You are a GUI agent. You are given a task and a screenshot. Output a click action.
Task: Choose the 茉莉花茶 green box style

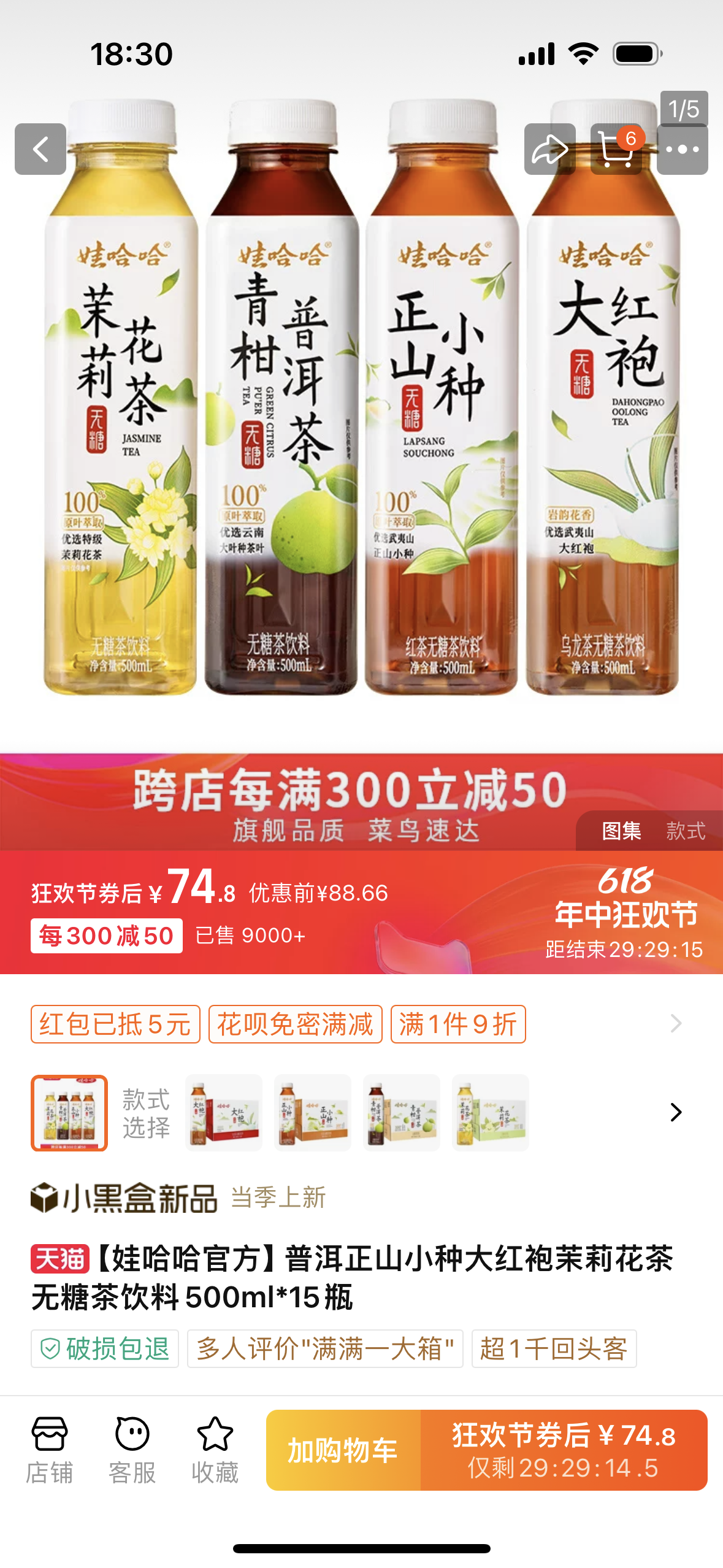(x=491, y=1112)
